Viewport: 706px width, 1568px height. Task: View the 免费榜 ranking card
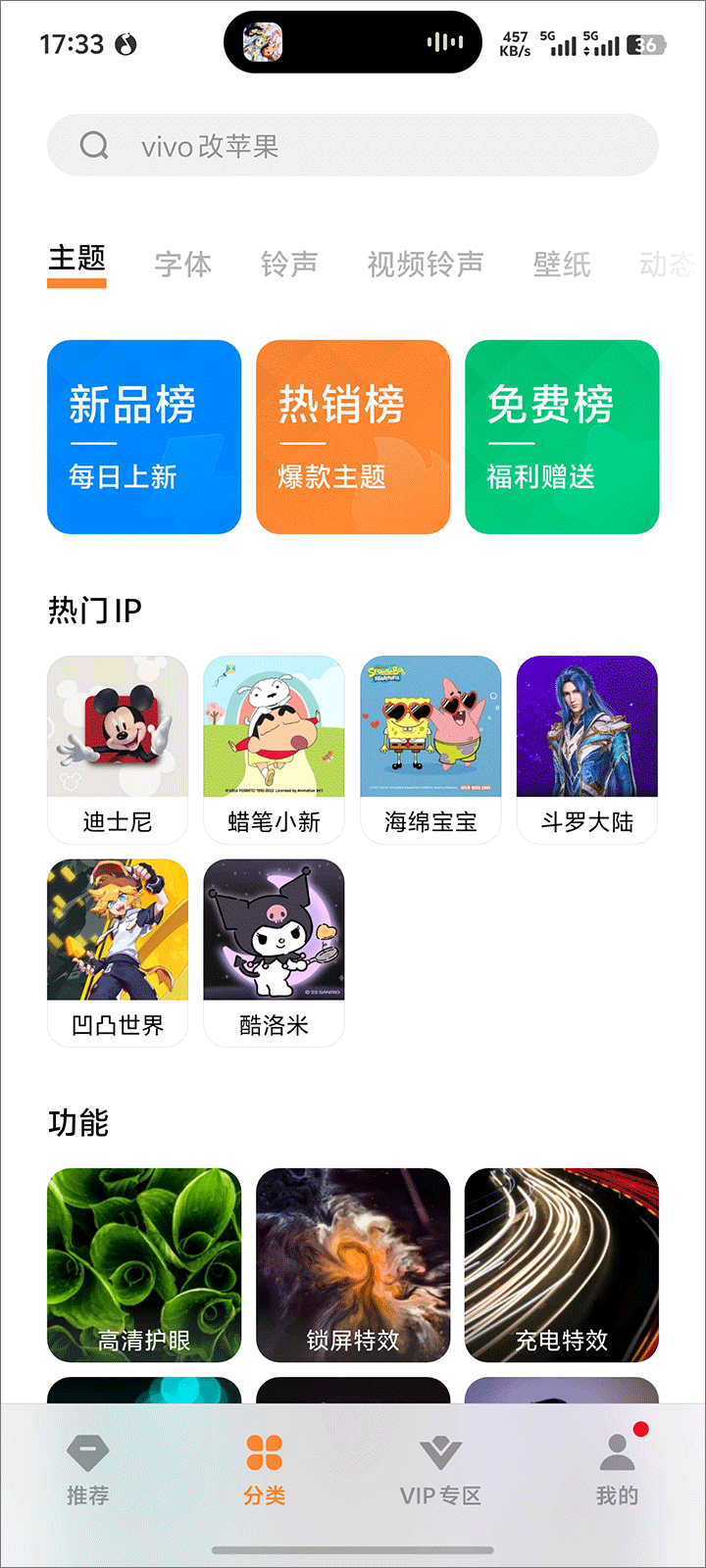click(x=562, y=437)
